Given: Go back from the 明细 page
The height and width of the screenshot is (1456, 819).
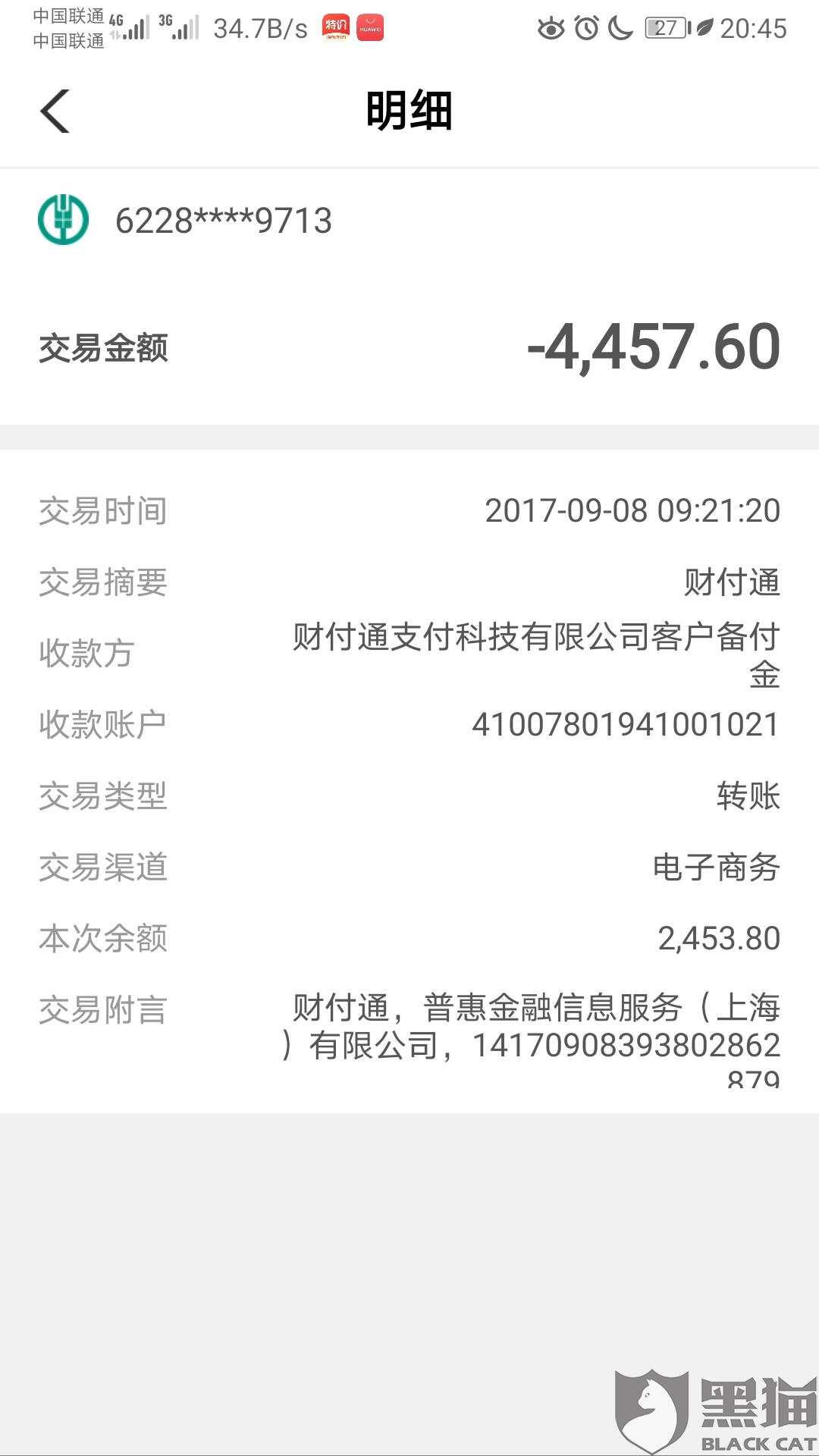Looking at the screenshot, I should click(x=55, y=111).
